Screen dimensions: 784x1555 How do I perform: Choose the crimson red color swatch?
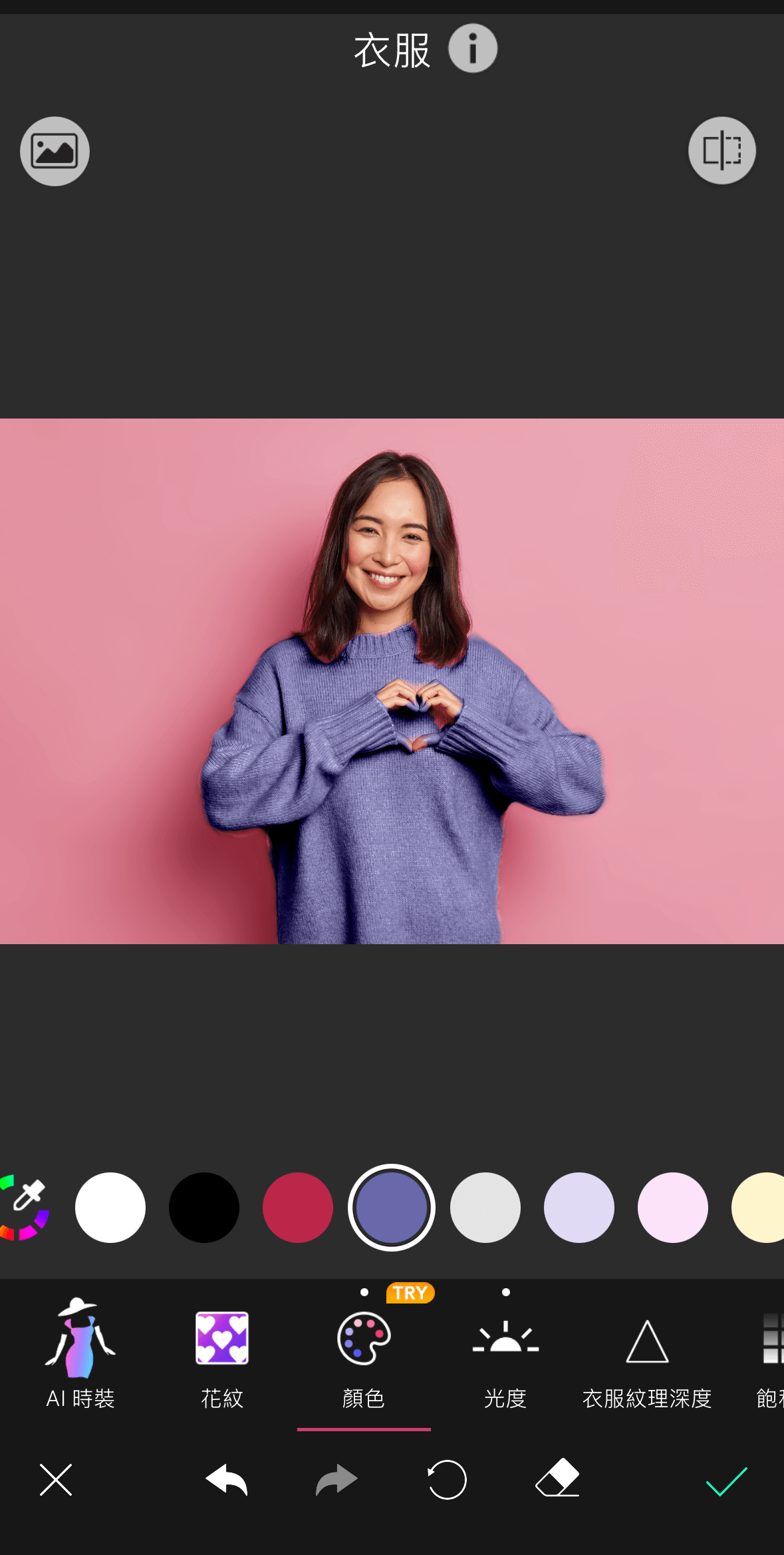[x=298, y=1207]
